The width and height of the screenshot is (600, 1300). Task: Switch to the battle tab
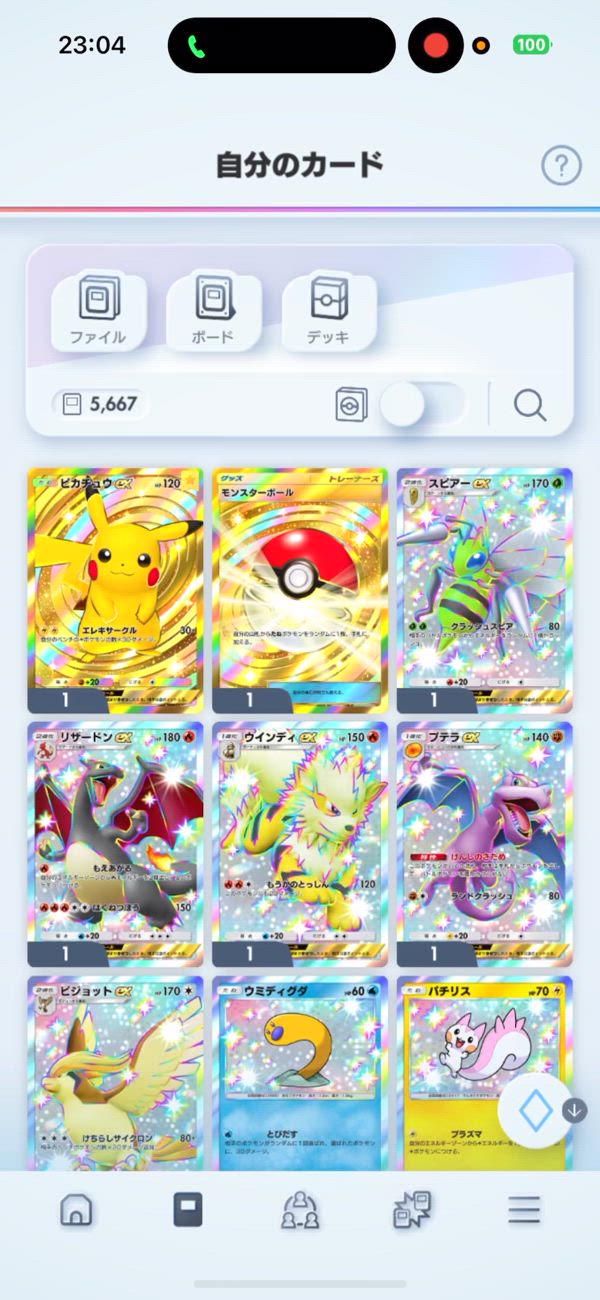[412, 1210]
